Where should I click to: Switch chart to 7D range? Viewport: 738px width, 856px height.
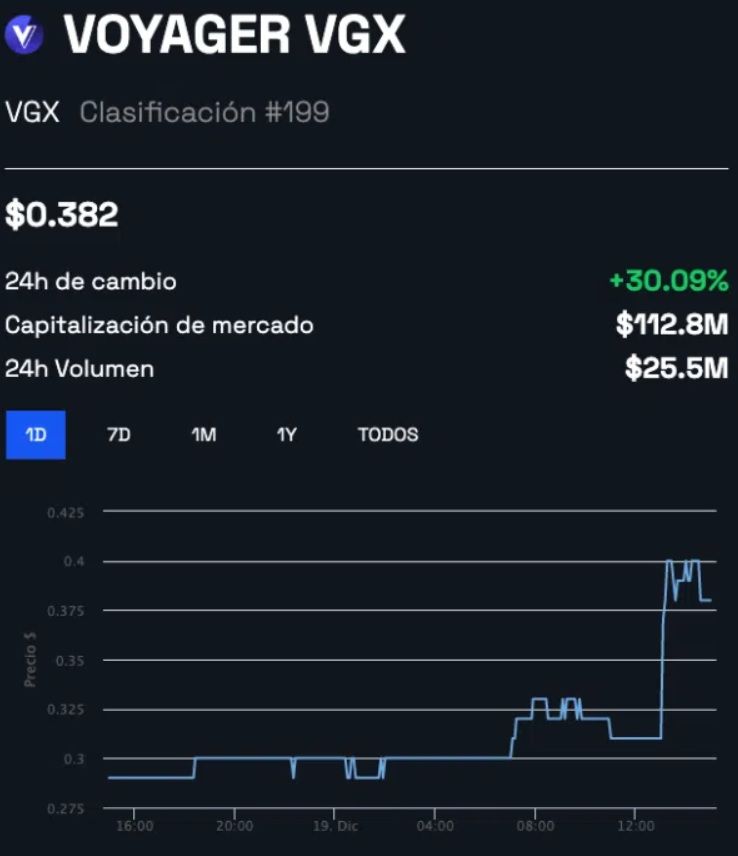118,435
